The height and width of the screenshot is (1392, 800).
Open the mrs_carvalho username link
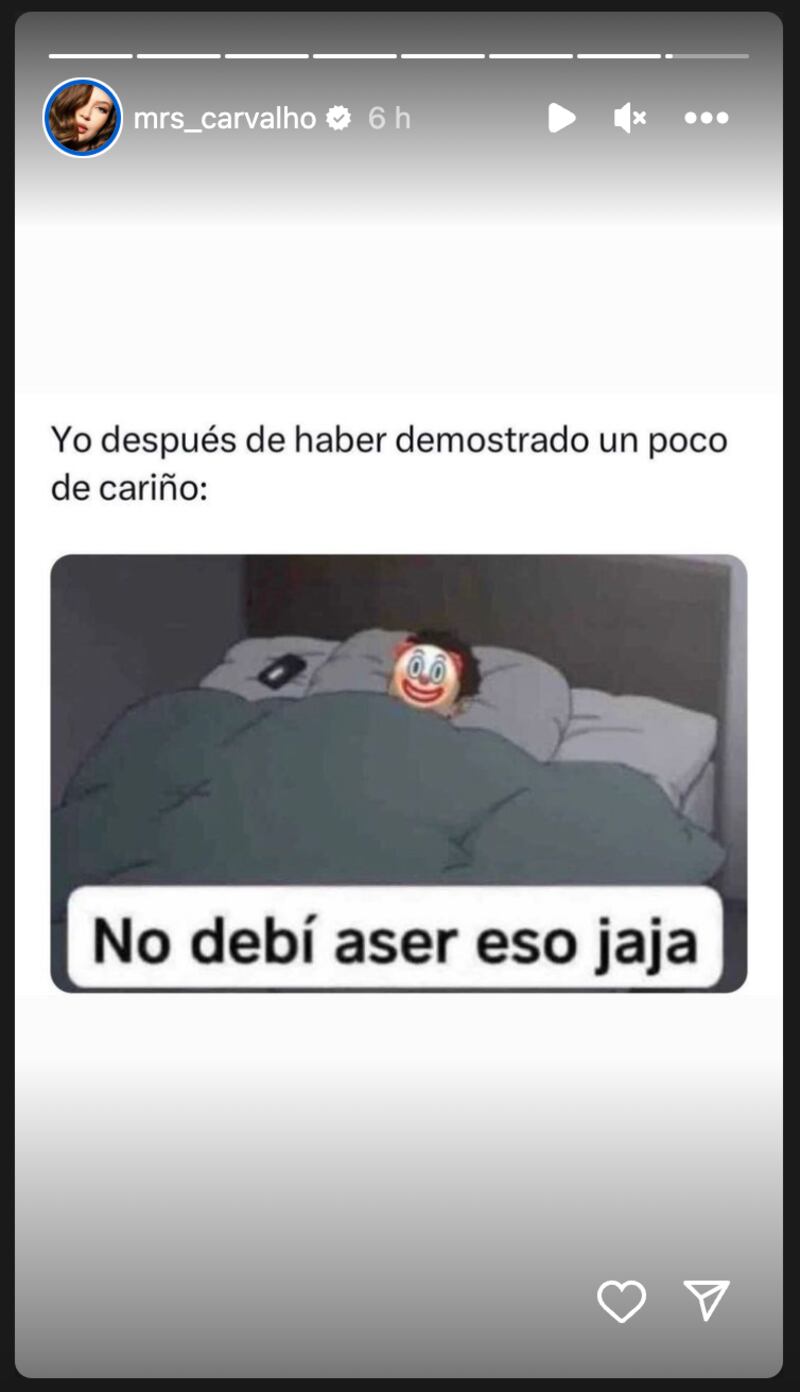click(x=224, y=118)
